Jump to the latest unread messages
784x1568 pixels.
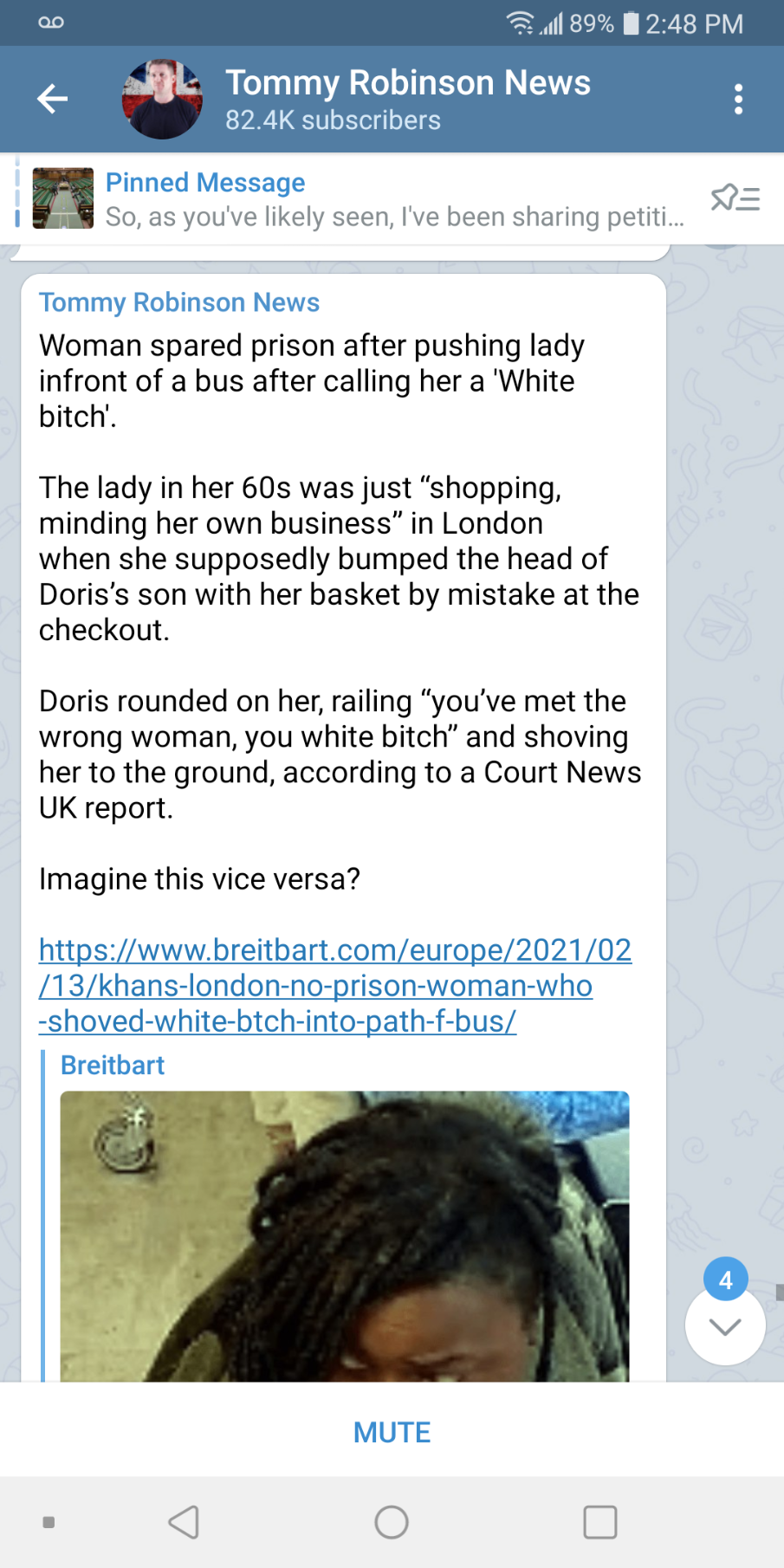(725, 1325)
